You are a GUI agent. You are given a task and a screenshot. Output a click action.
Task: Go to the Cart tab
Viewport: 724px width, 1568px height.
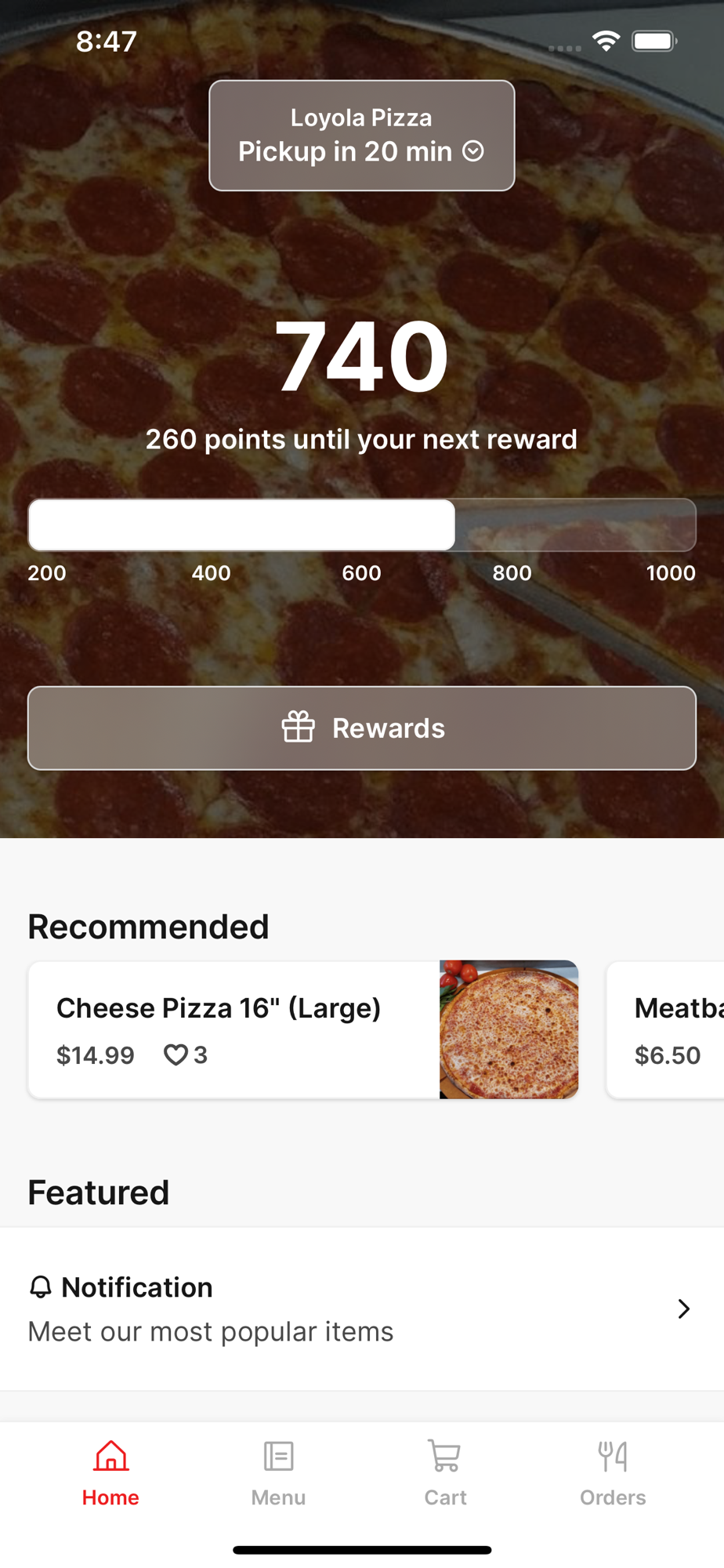coord(445,1473)
